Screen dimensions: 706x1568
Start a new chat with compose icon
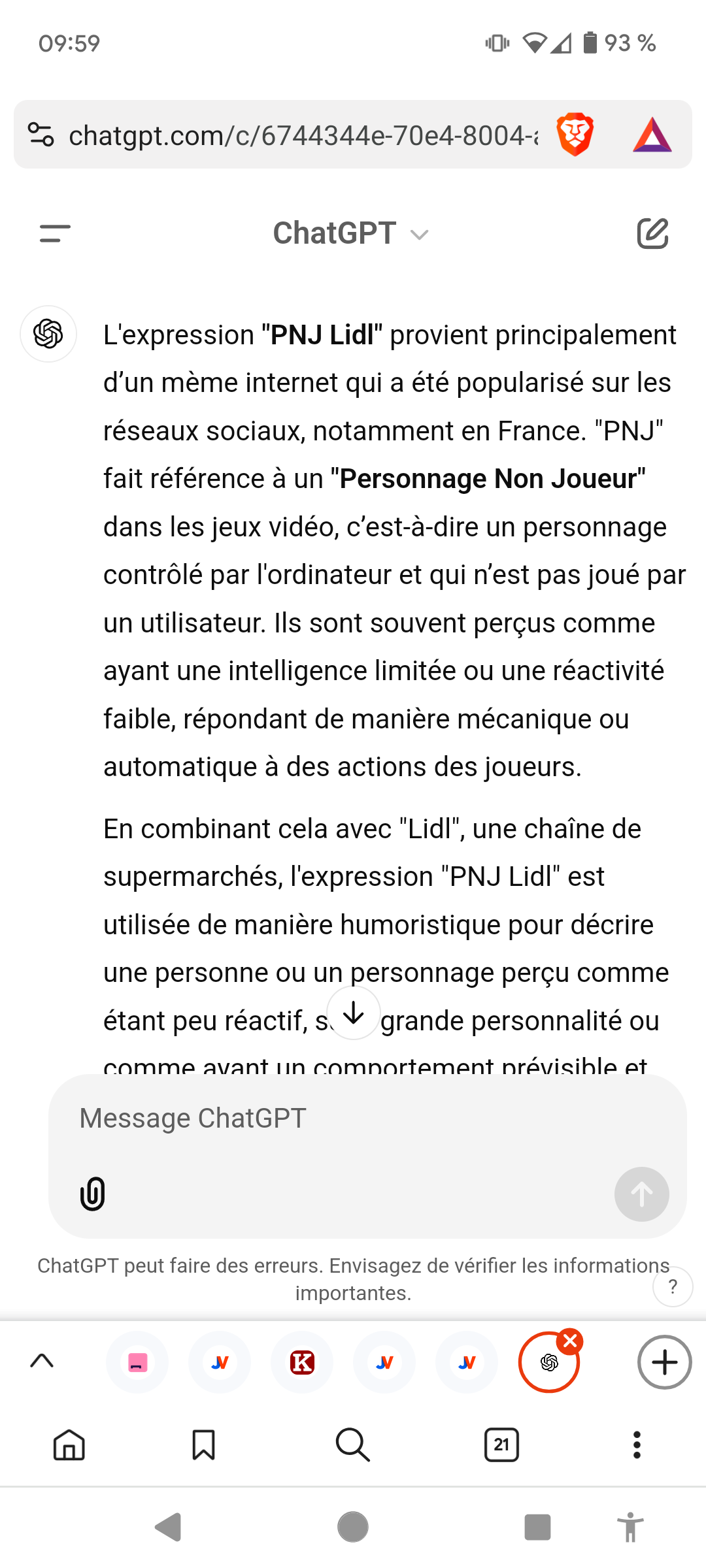tap(652, 234)
